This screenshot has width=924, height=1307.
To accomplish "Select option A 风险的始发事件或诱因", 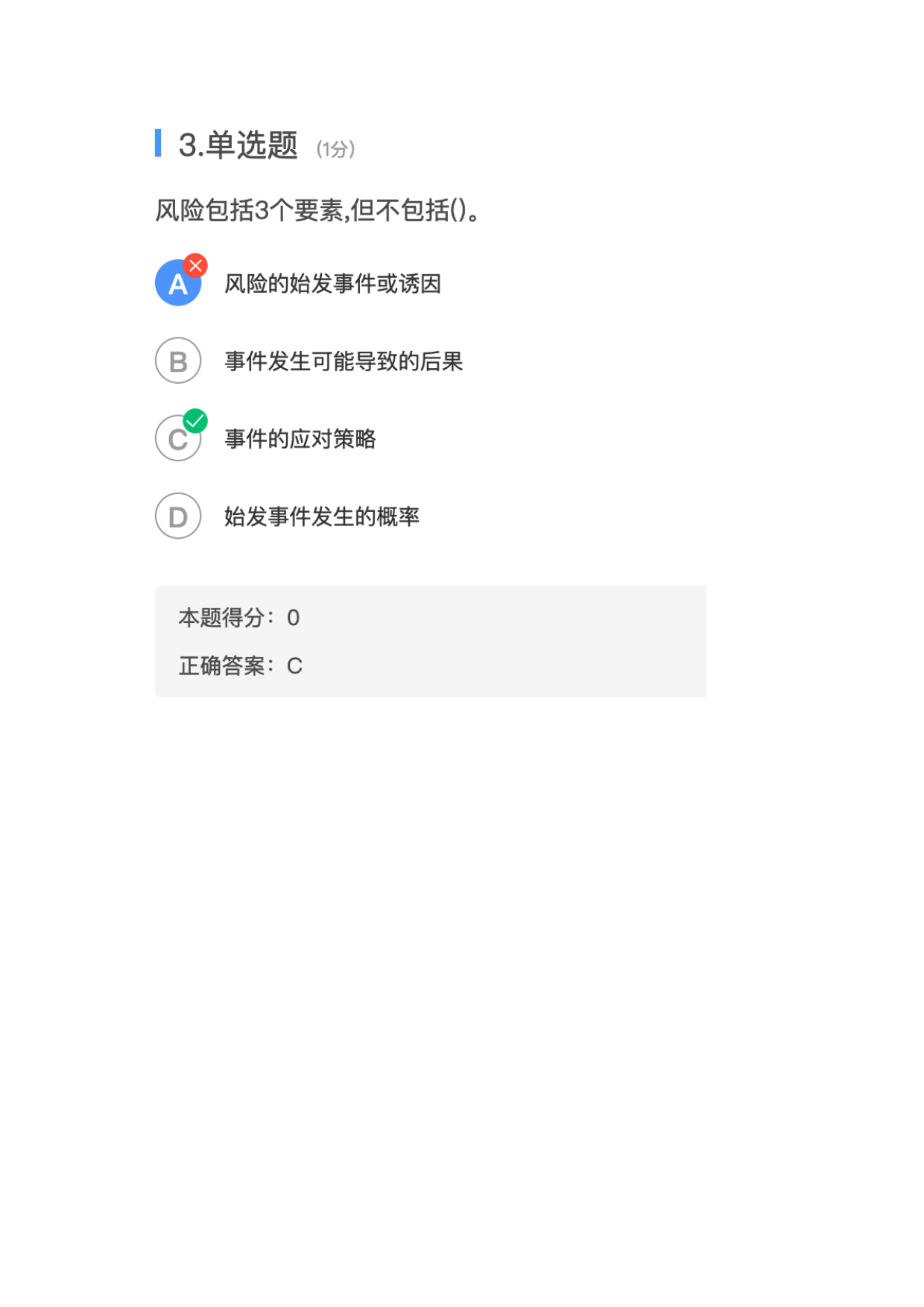I will [178, 283].
